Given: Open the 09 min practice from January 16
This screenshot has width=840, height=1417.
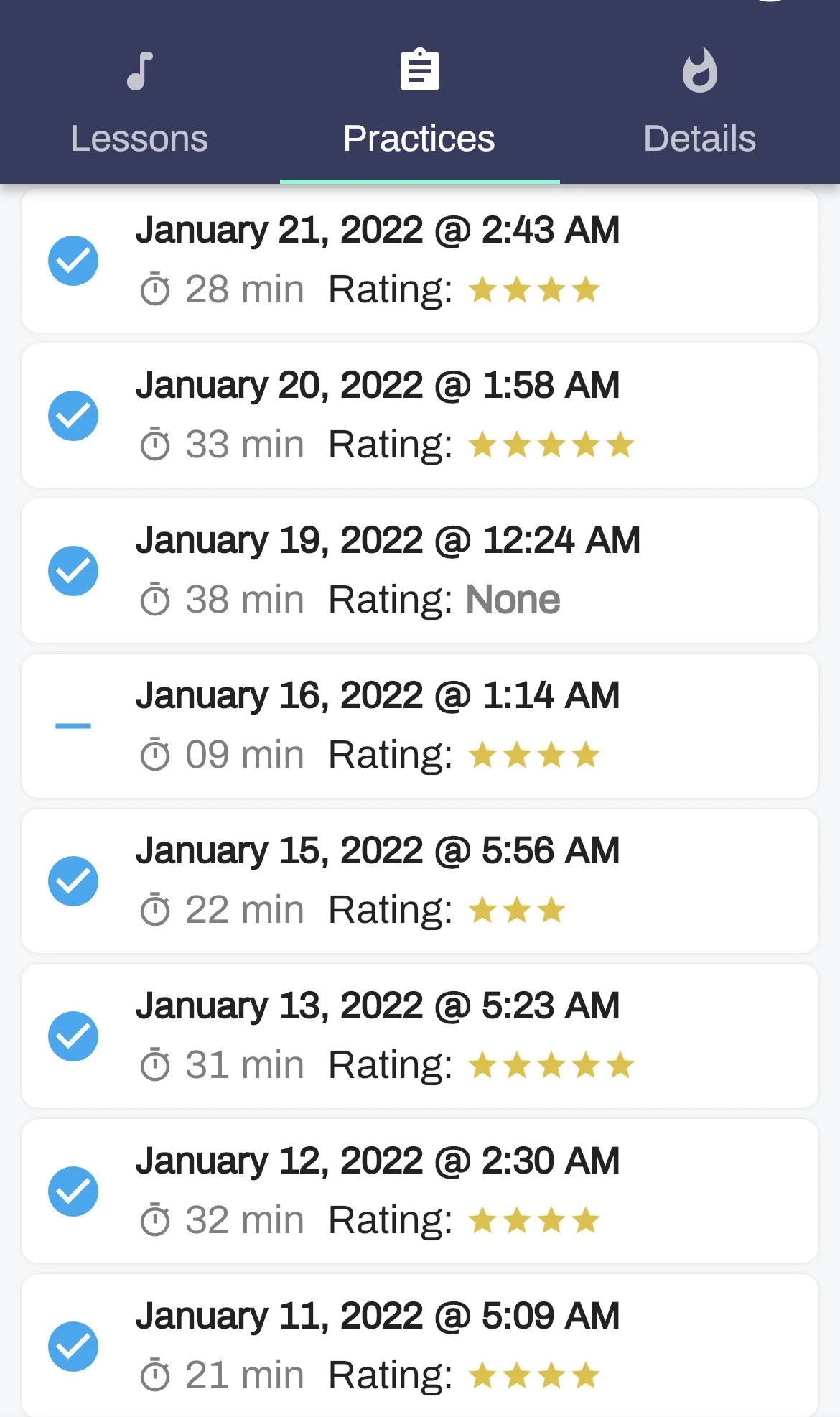Looking at the screenshot, I should [x=419, y=726].
